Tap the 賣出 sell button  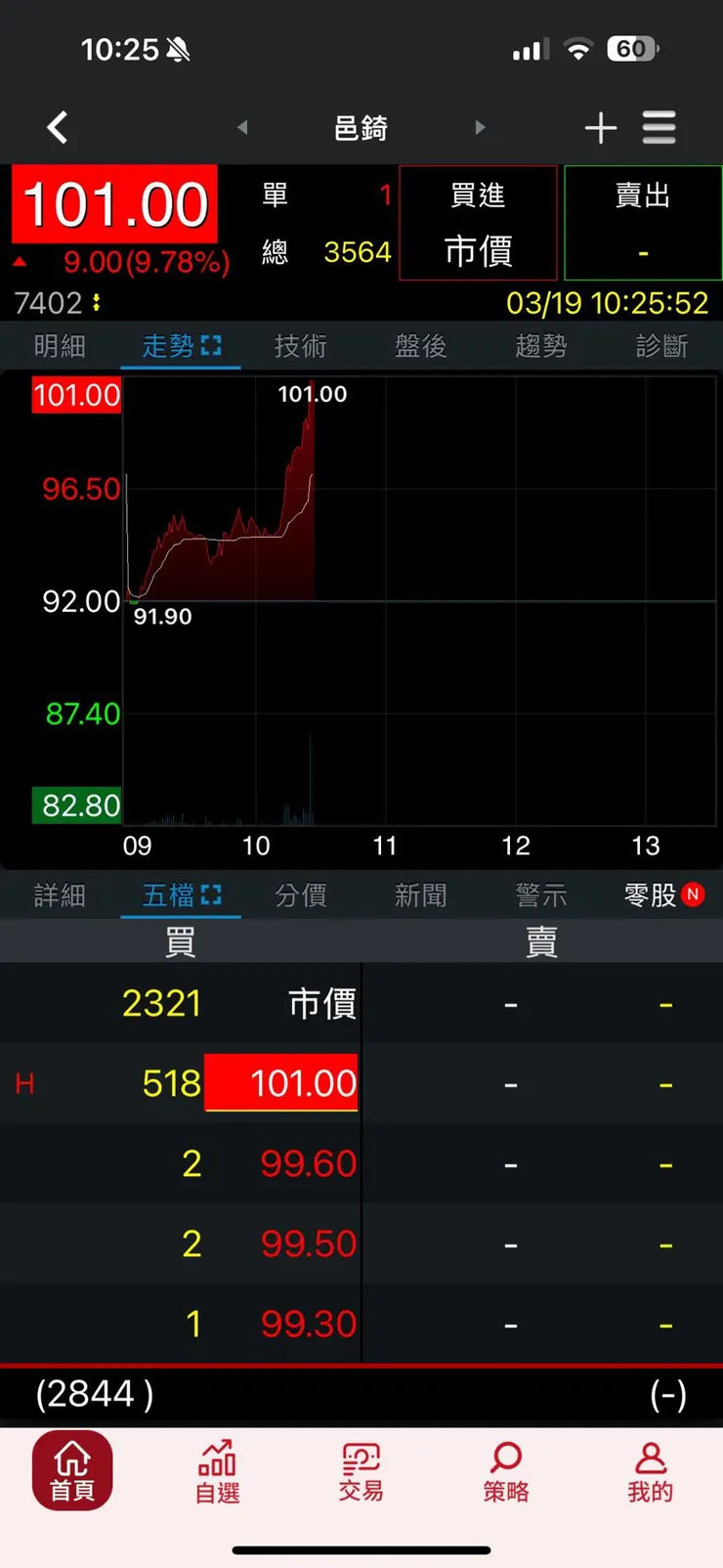point(643,223)
